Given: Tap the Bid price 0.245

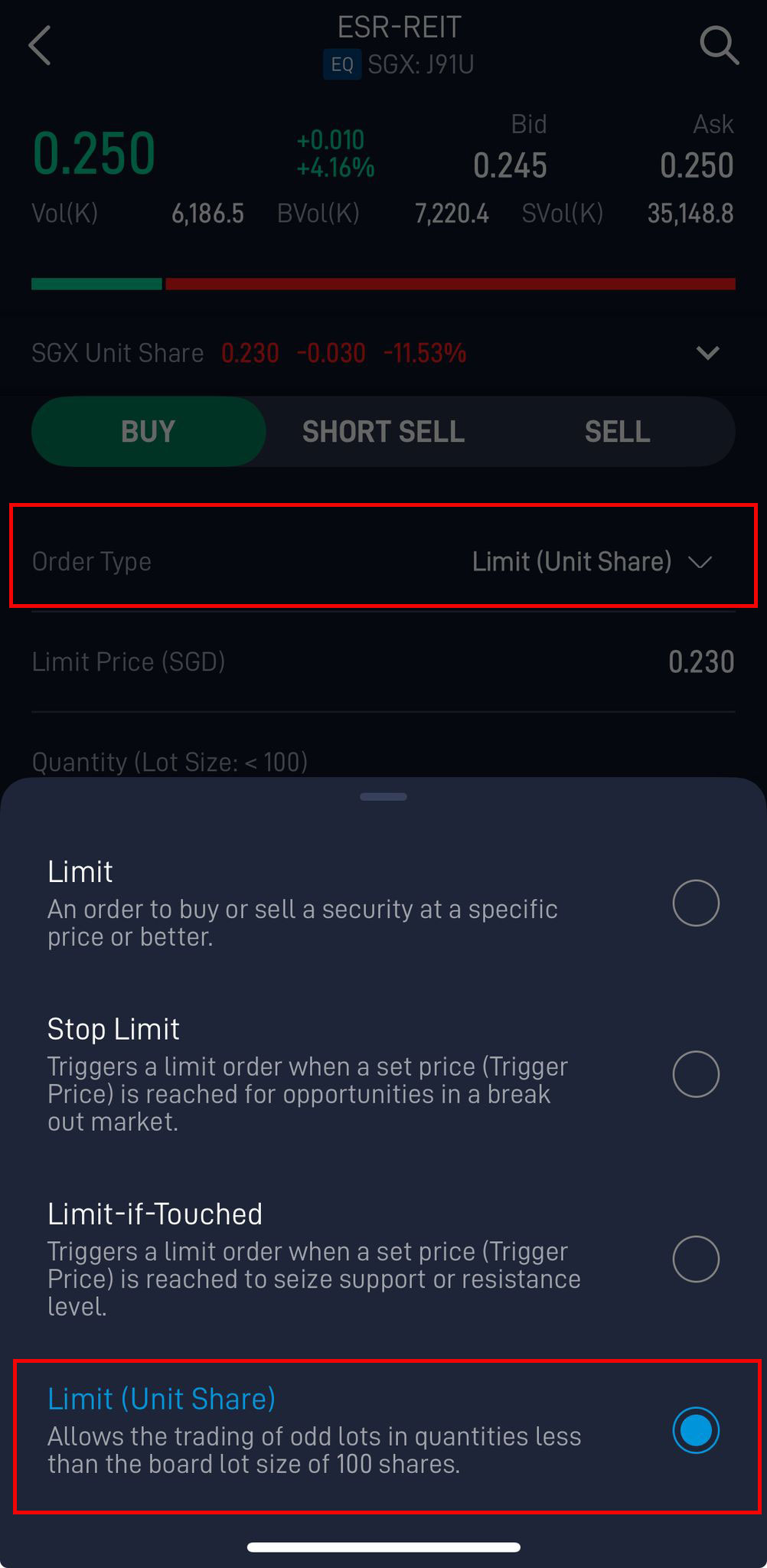Looking at the screenshot, I should point(511,165).
